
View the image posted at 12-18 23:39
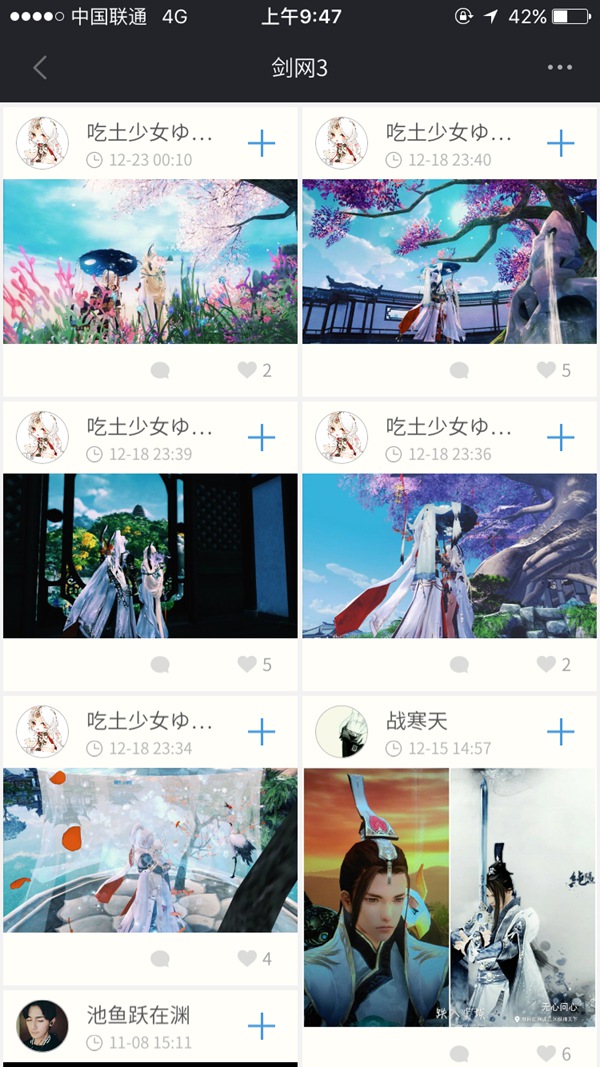151,555
